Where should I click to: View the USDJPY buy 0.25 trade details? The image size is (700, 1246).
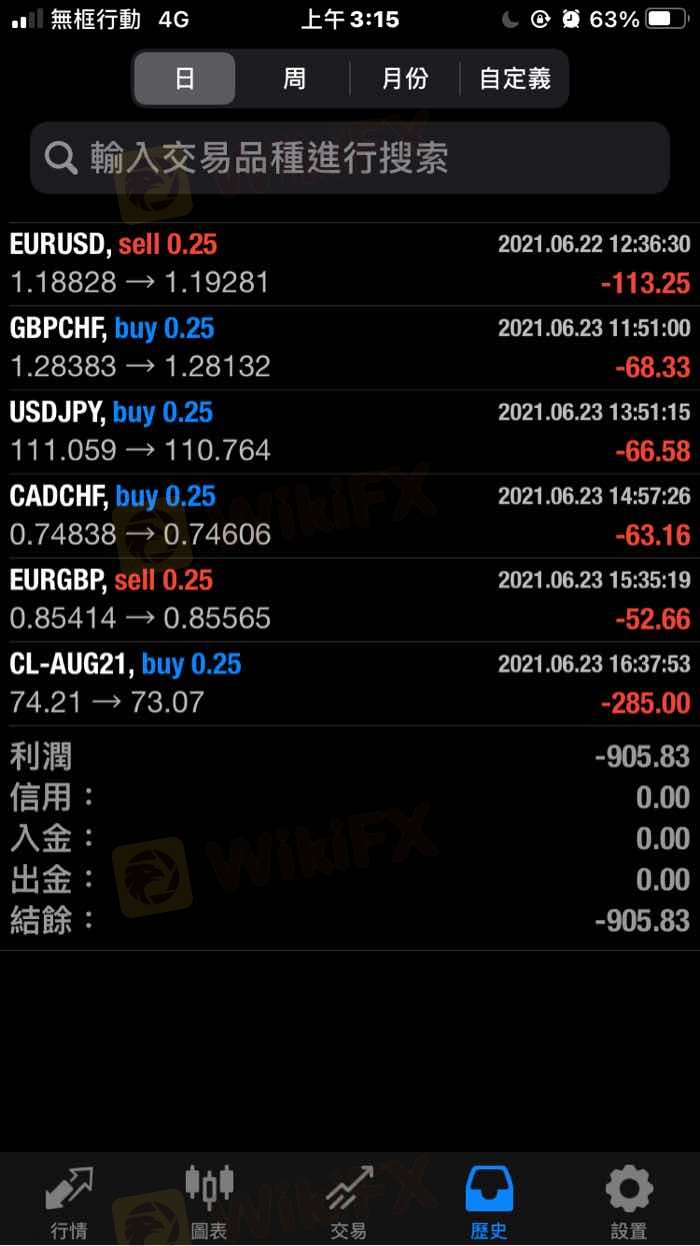pyautogui.click(x=350, y=432)
